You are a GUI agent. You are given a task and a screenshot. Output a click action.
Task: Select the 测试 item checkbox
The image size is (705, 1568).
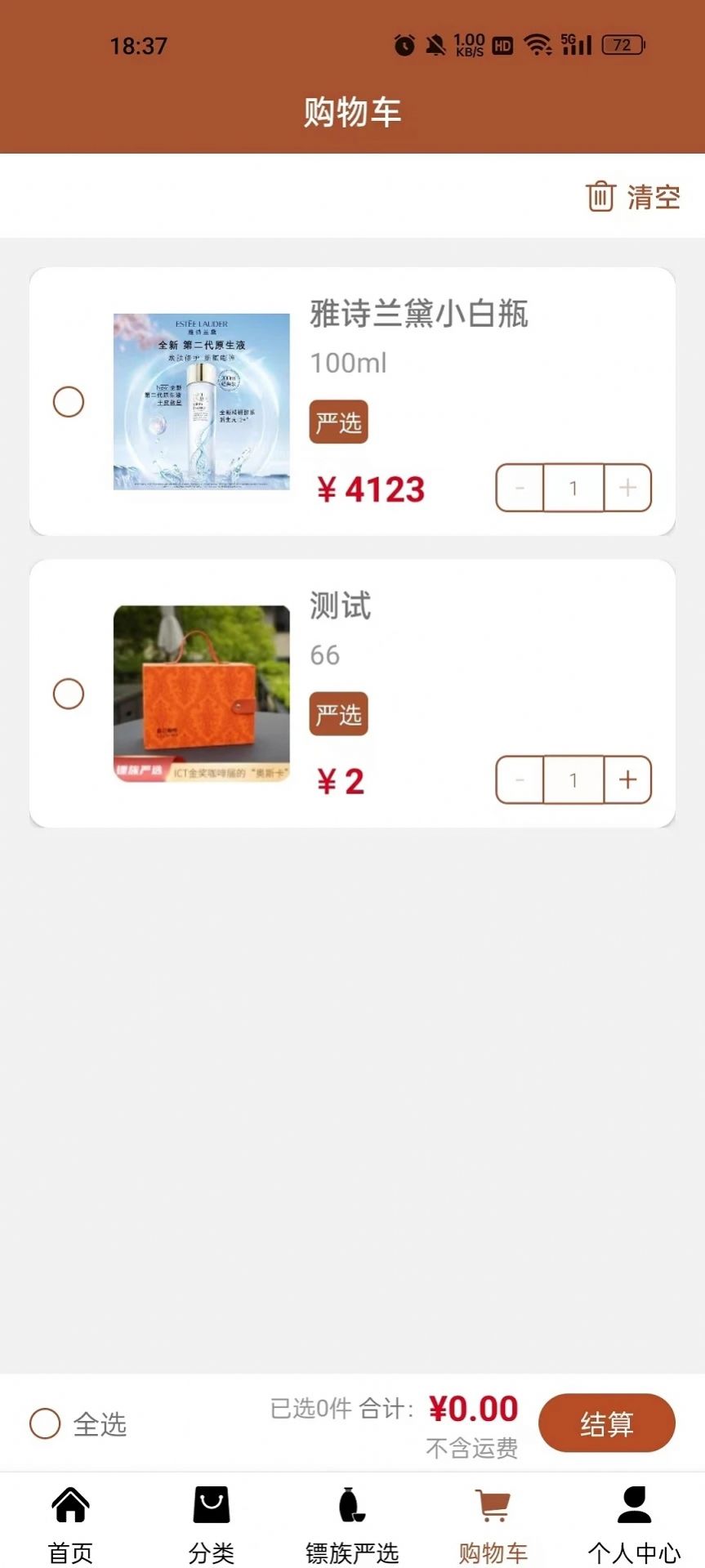[x=68, y=693]
